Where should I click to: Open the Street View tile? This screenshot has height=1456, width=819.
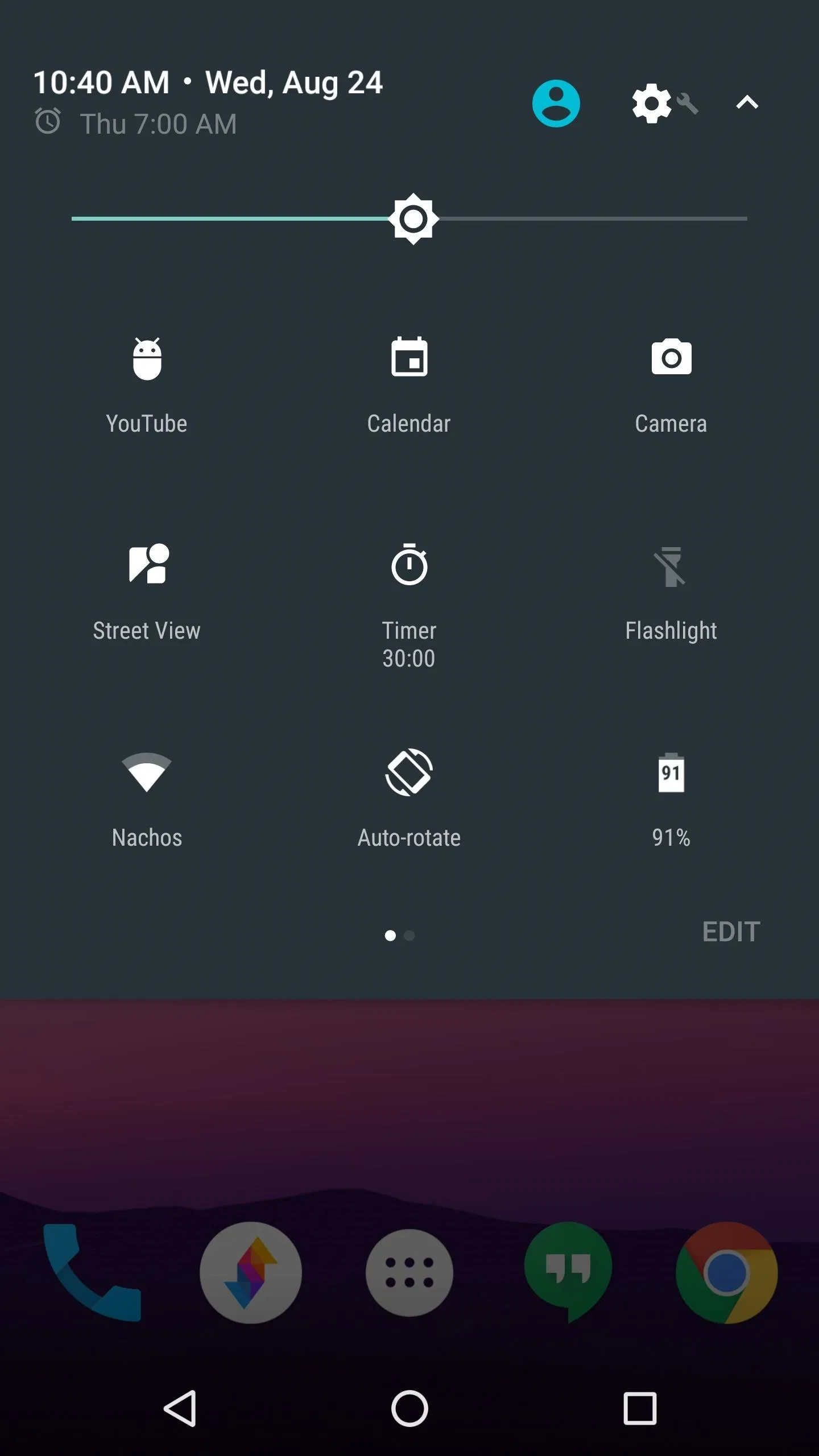click(147, 593)
